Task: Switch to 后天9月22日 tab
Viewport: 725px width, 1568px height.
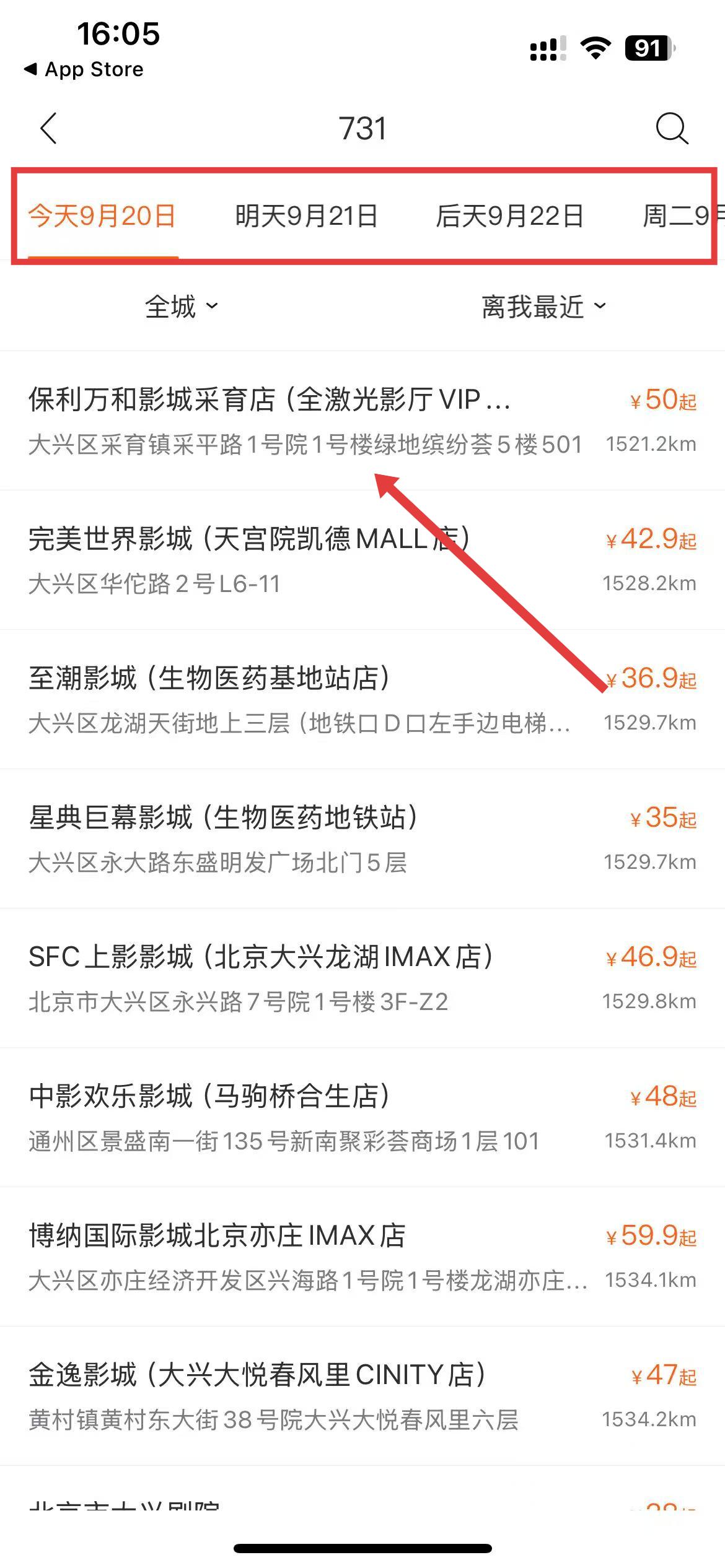Action: click(509, 216)
